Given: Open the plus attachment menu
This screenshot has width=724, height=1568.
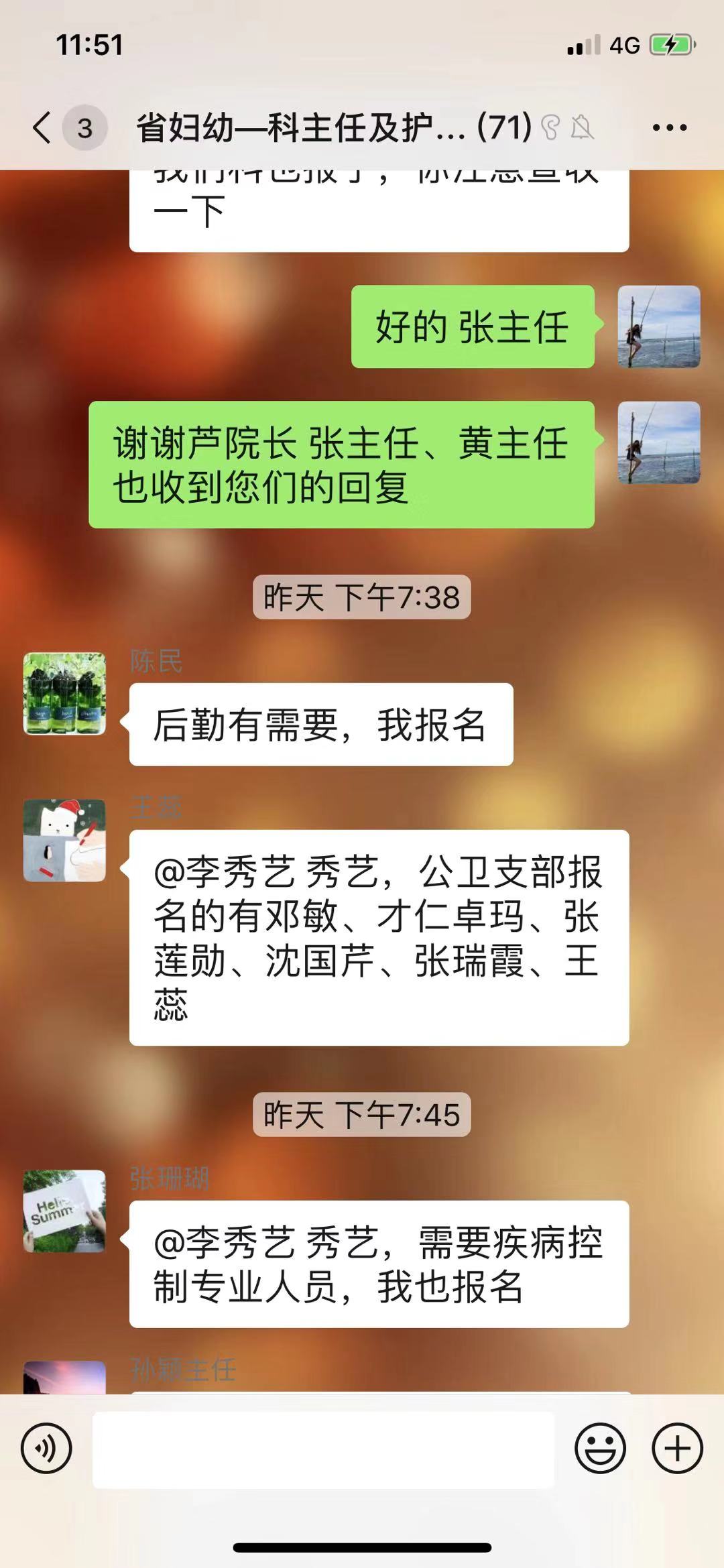Looking at the screenshot, I should (677, 1448).
